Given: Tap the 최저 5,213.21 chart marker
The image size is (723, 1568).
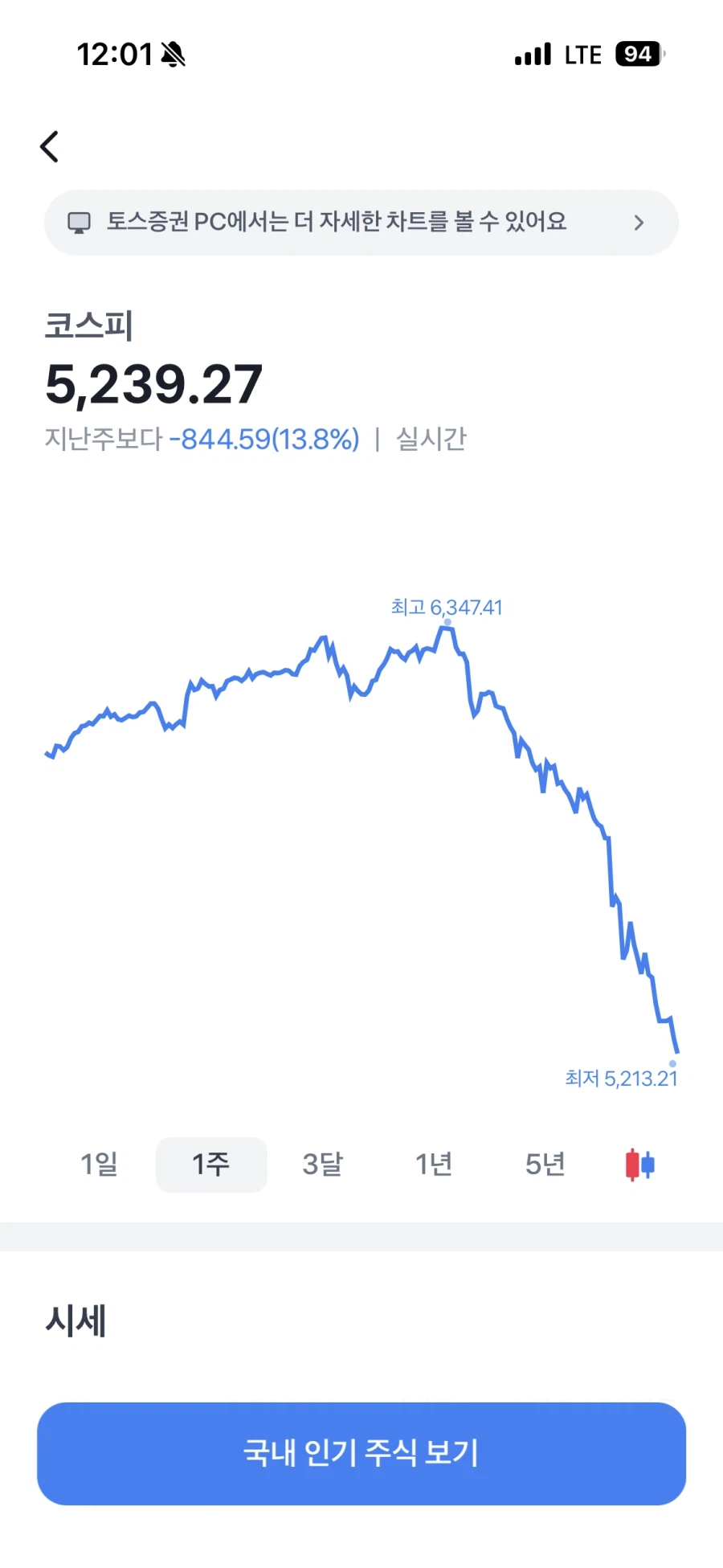Looking at the screenshot, I should pos(621,1078).
